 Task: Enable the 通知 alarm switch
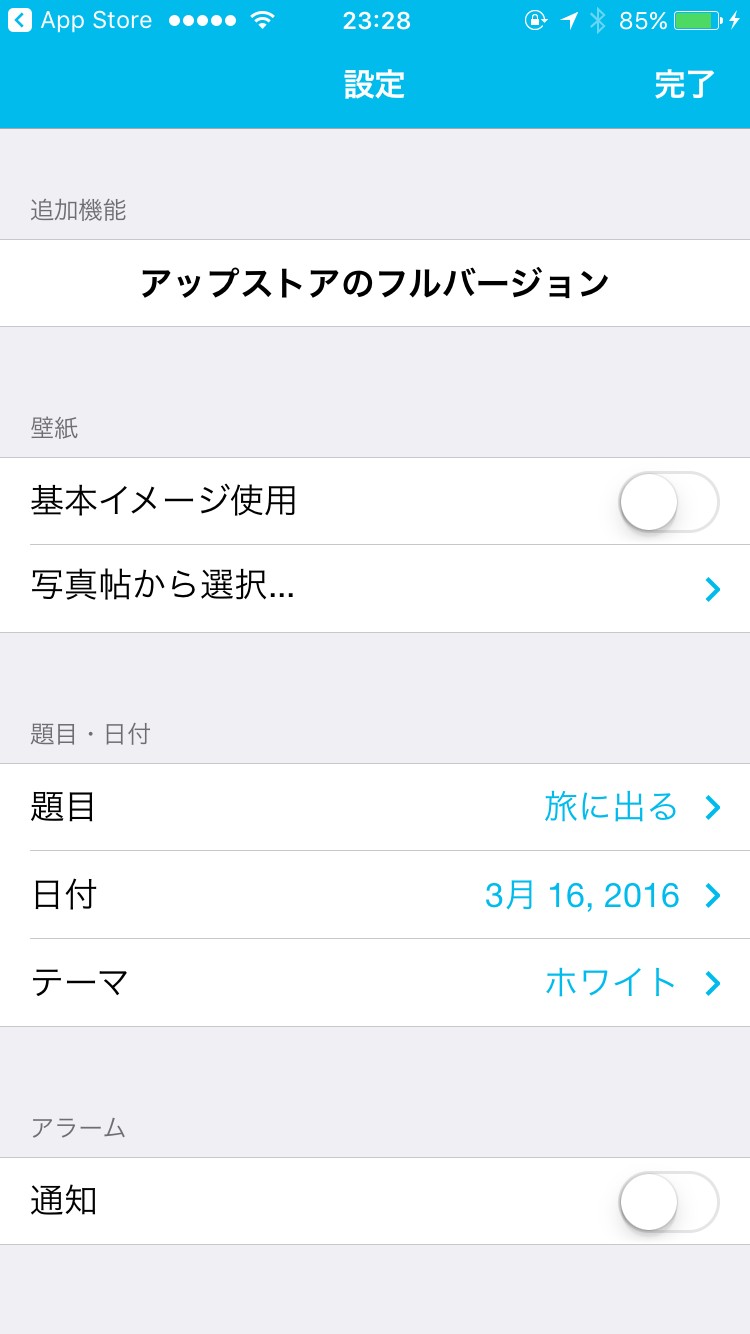click(668, 1201)
